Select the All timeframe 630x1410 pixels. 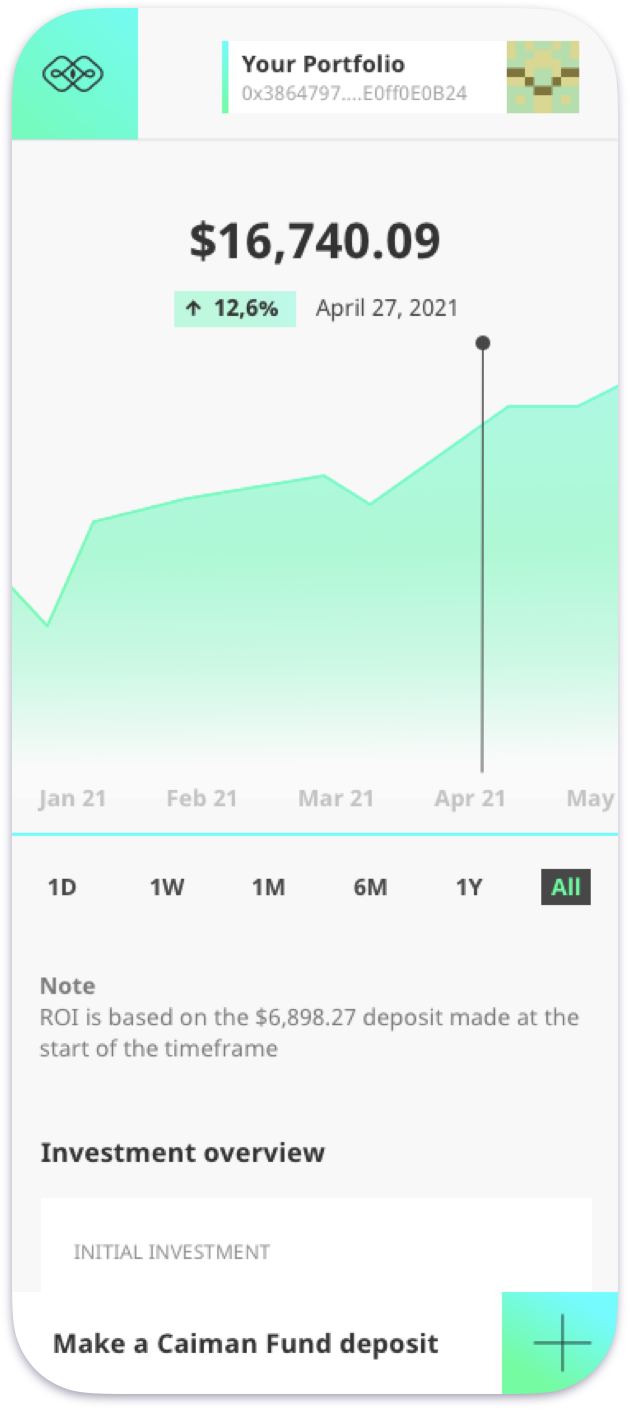(x=566, y=887)
